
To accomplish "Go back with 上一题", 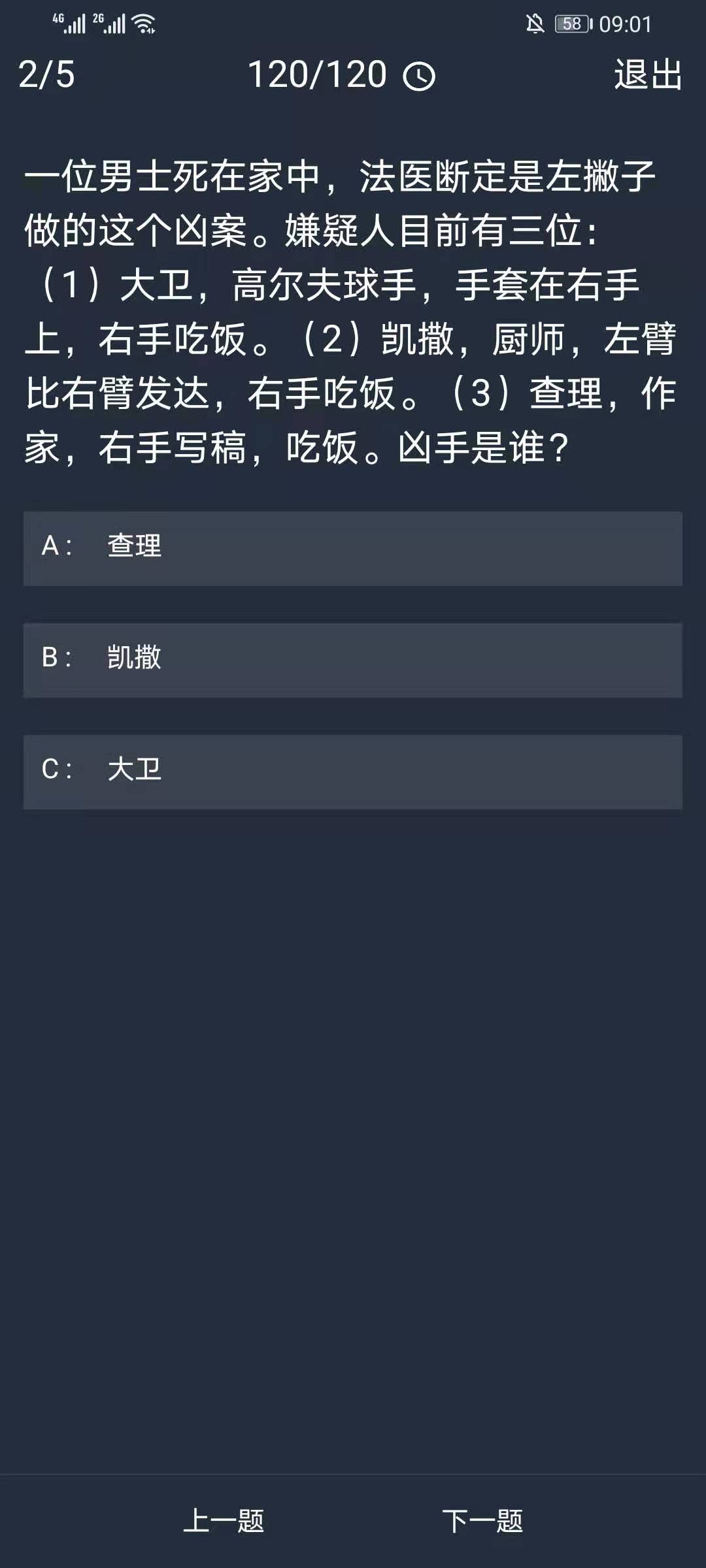I will tap(224, 1521).
